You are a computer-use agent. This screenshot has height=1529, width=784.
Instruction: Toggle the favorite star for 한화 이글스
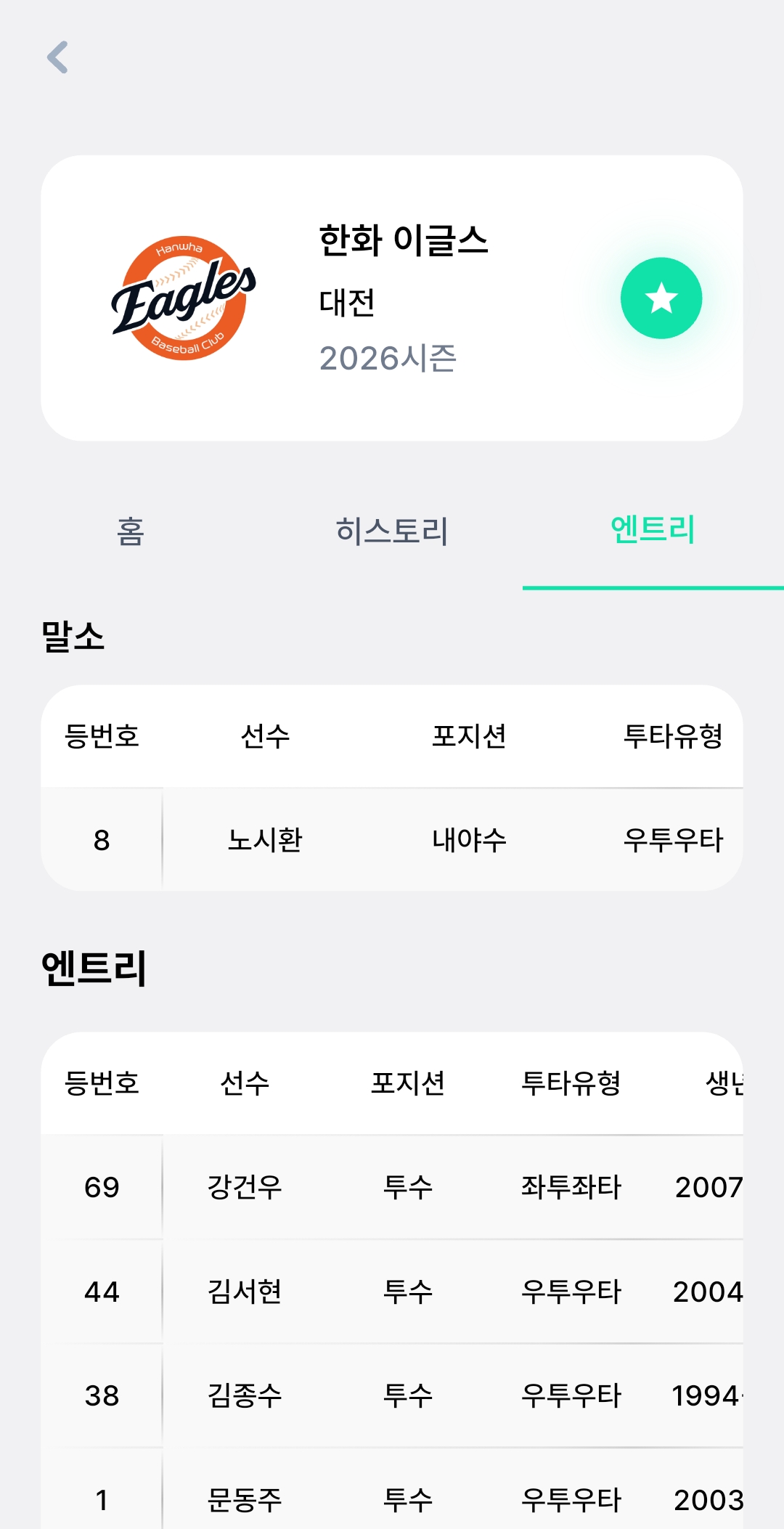pyautogui.click(x=661, y=298)
